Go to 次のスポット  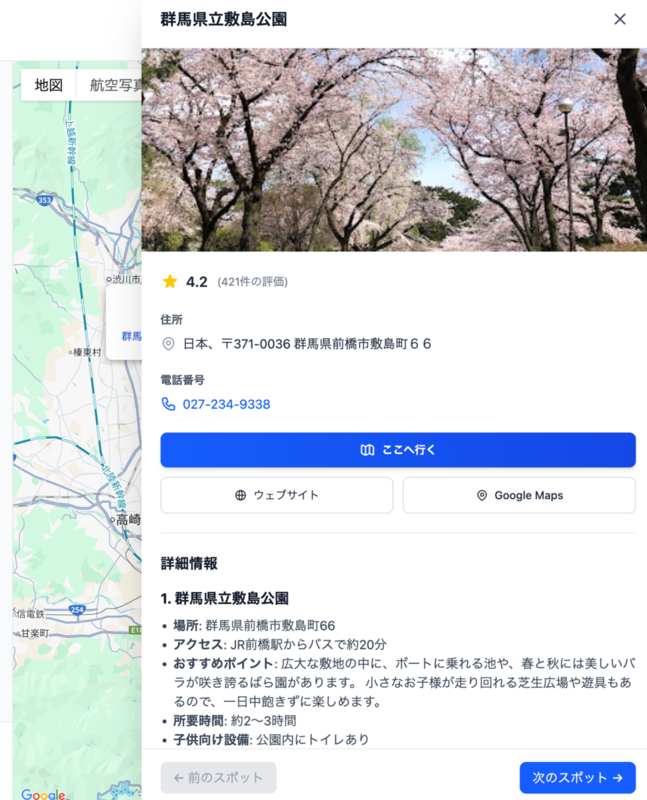tap(578, 778)
